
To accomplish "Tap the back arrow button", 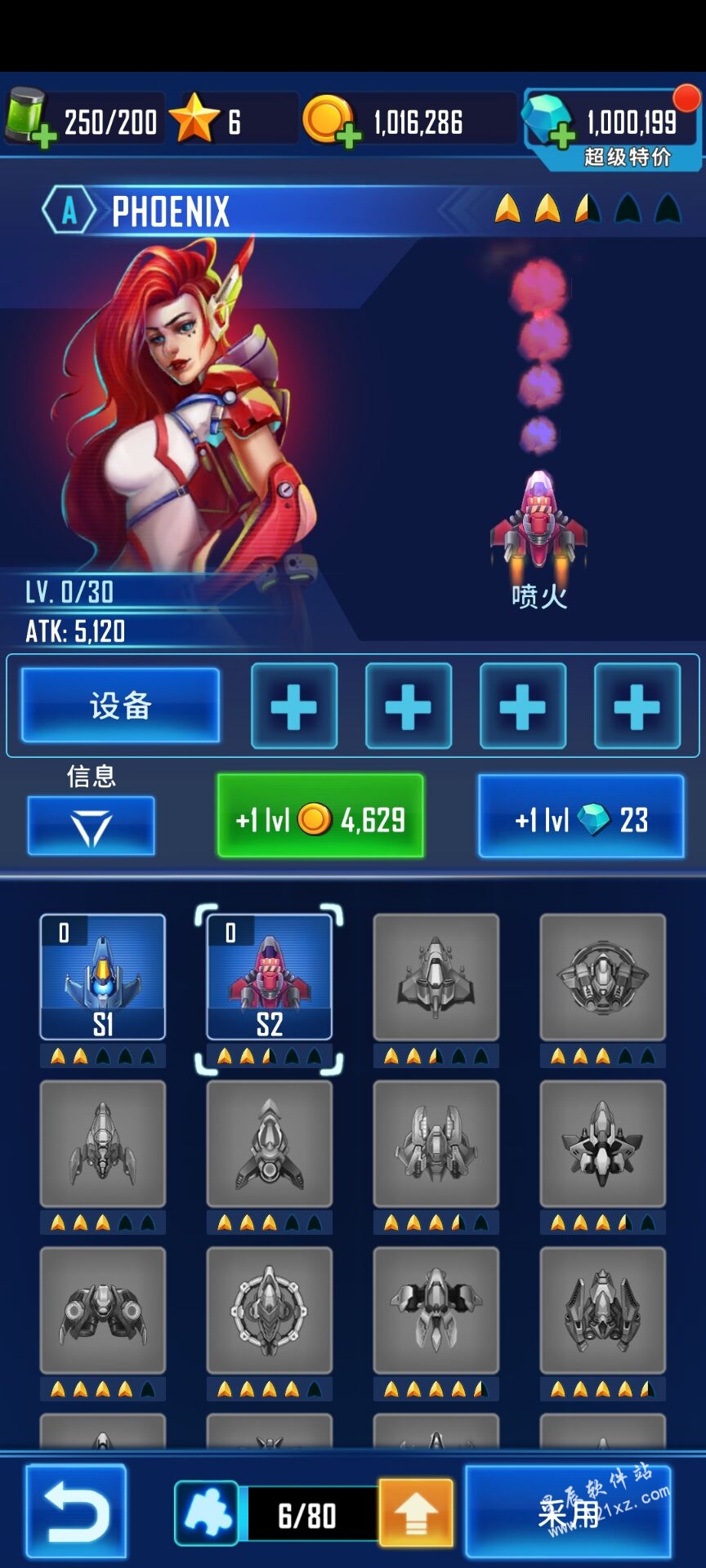I will coord(76,1510).
